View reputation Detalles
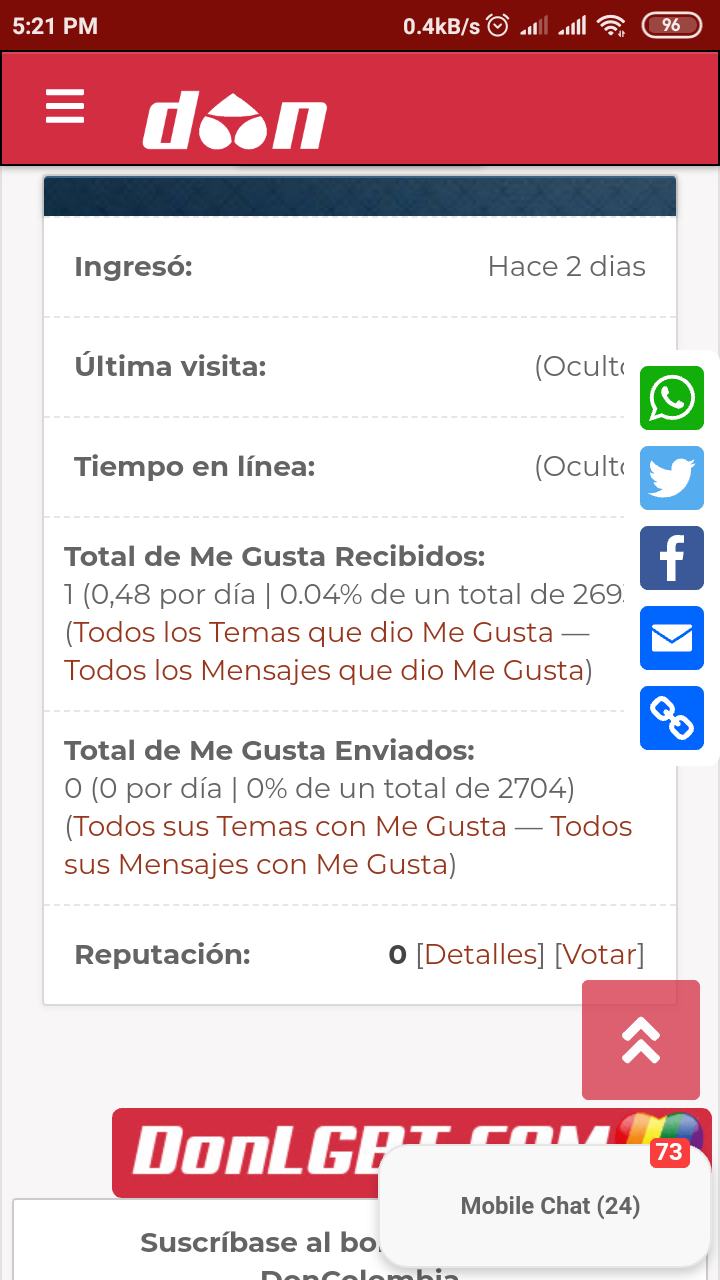The height and width of the screenshot is (1280, 720). point(480,954)
